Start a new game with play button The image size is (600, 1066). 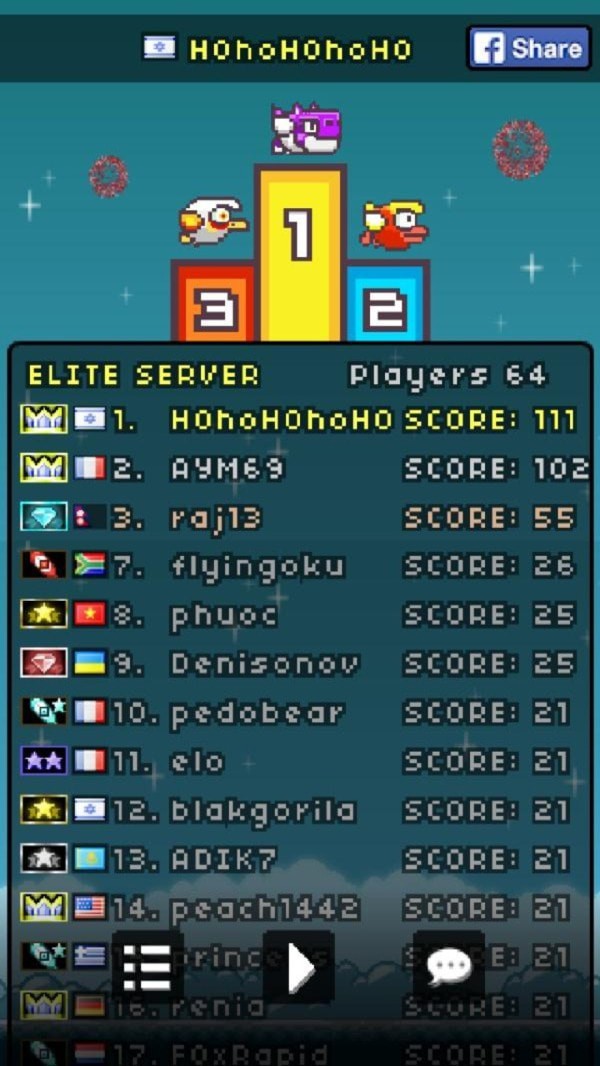pos(299,967)
